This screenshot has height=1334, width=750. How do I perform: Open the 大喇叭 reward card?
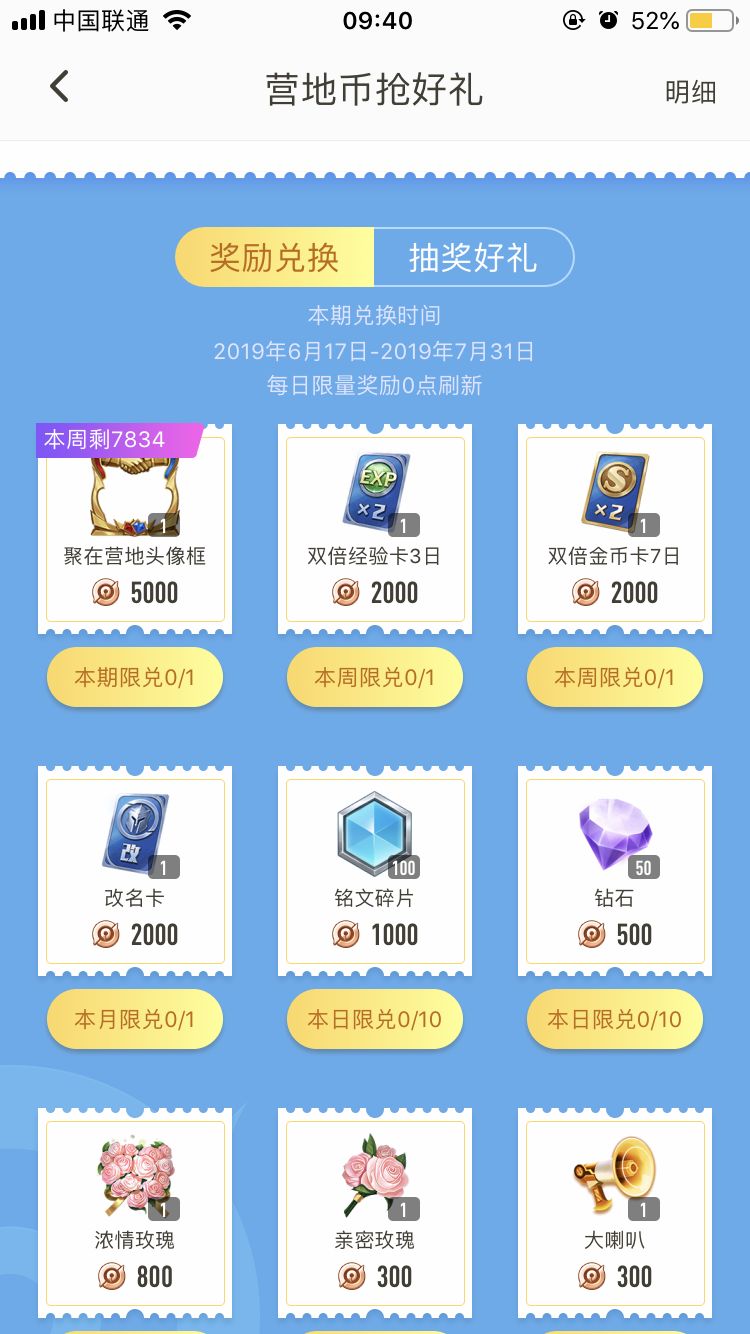tap(615, 1212)
